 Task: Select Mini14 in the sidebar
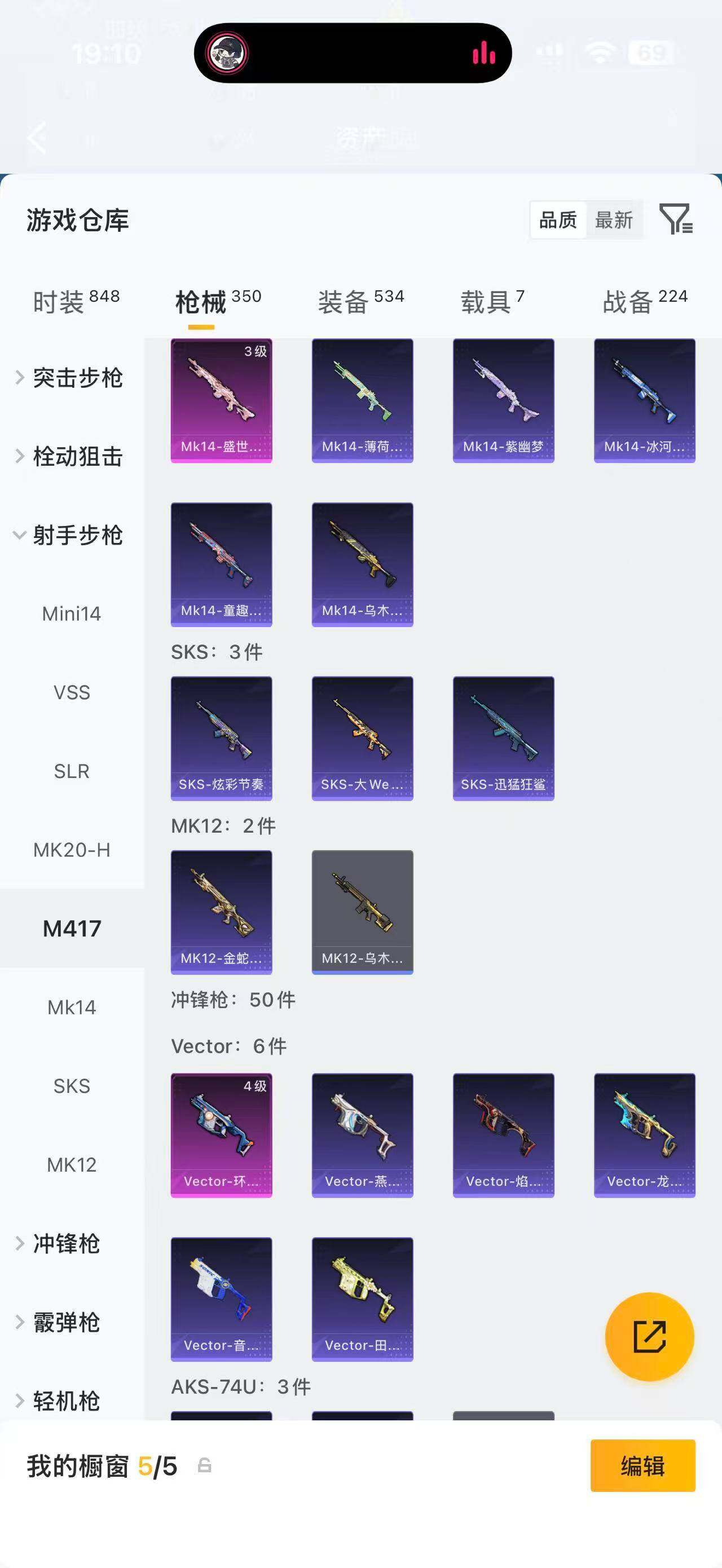point(72,613)
